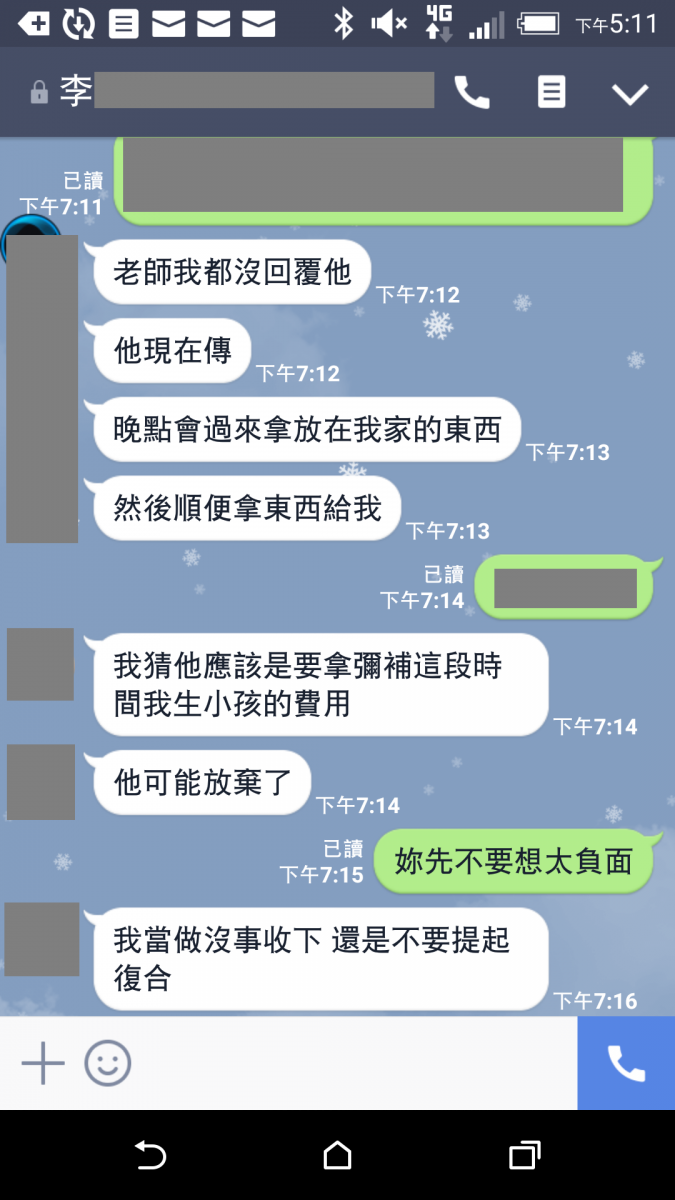Start a voice call from the header

click(x=472, y=93)
